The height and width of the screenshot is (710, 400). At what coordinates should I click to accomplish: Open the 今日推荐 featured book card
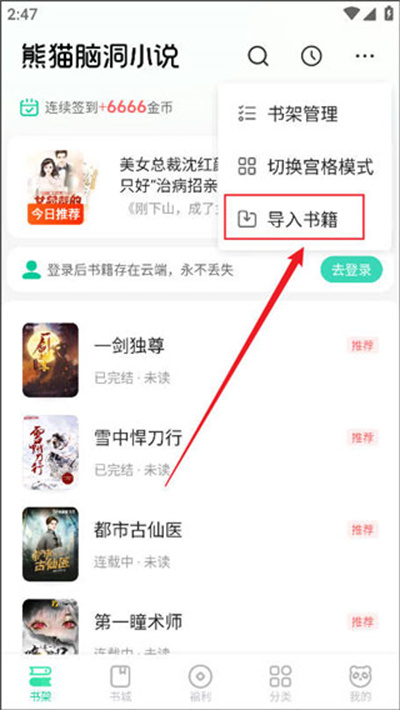tap(113, 187)
